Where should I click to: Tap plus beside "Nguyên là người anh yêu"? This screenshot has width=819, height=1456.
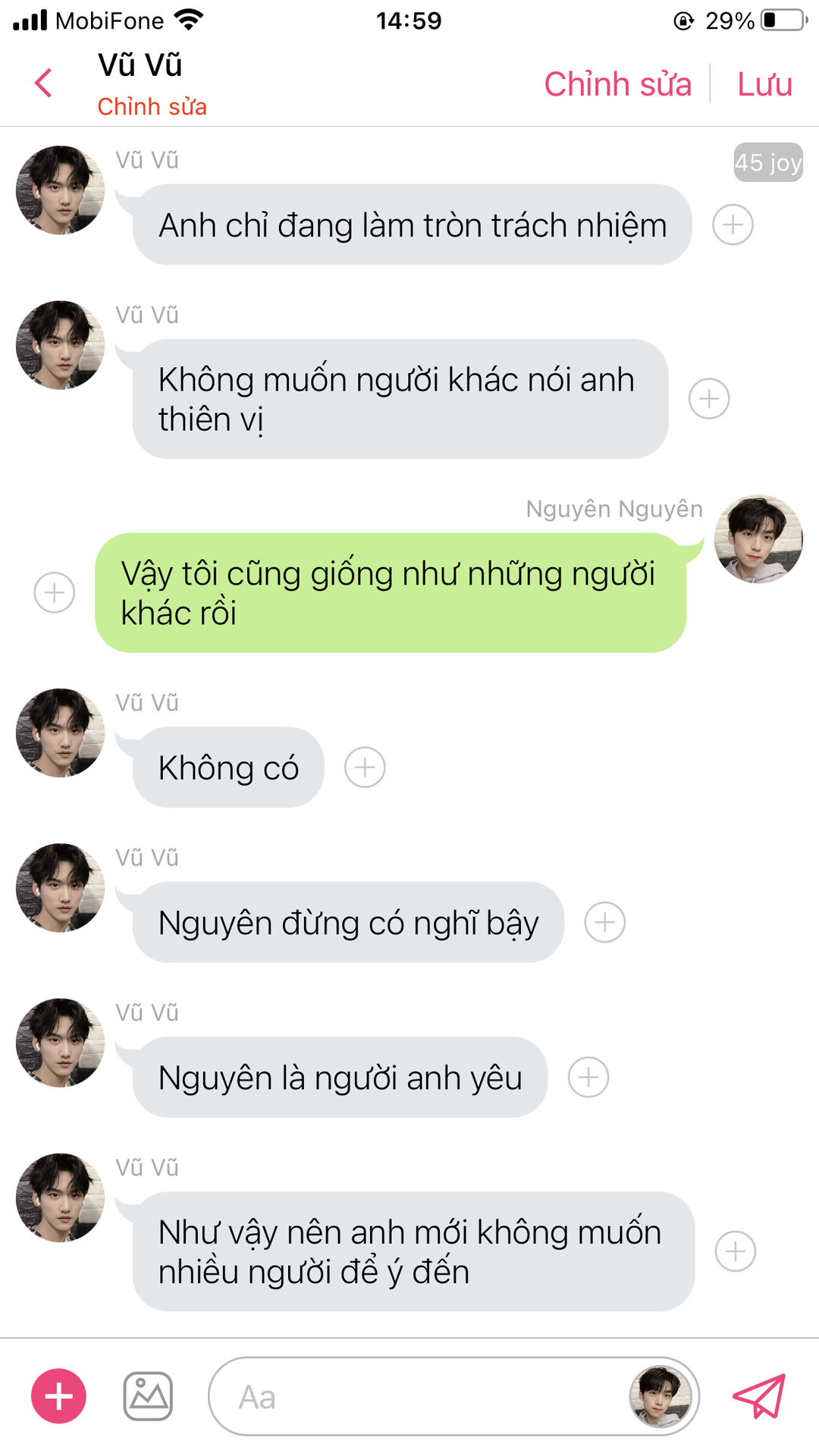coord(588,1077)
